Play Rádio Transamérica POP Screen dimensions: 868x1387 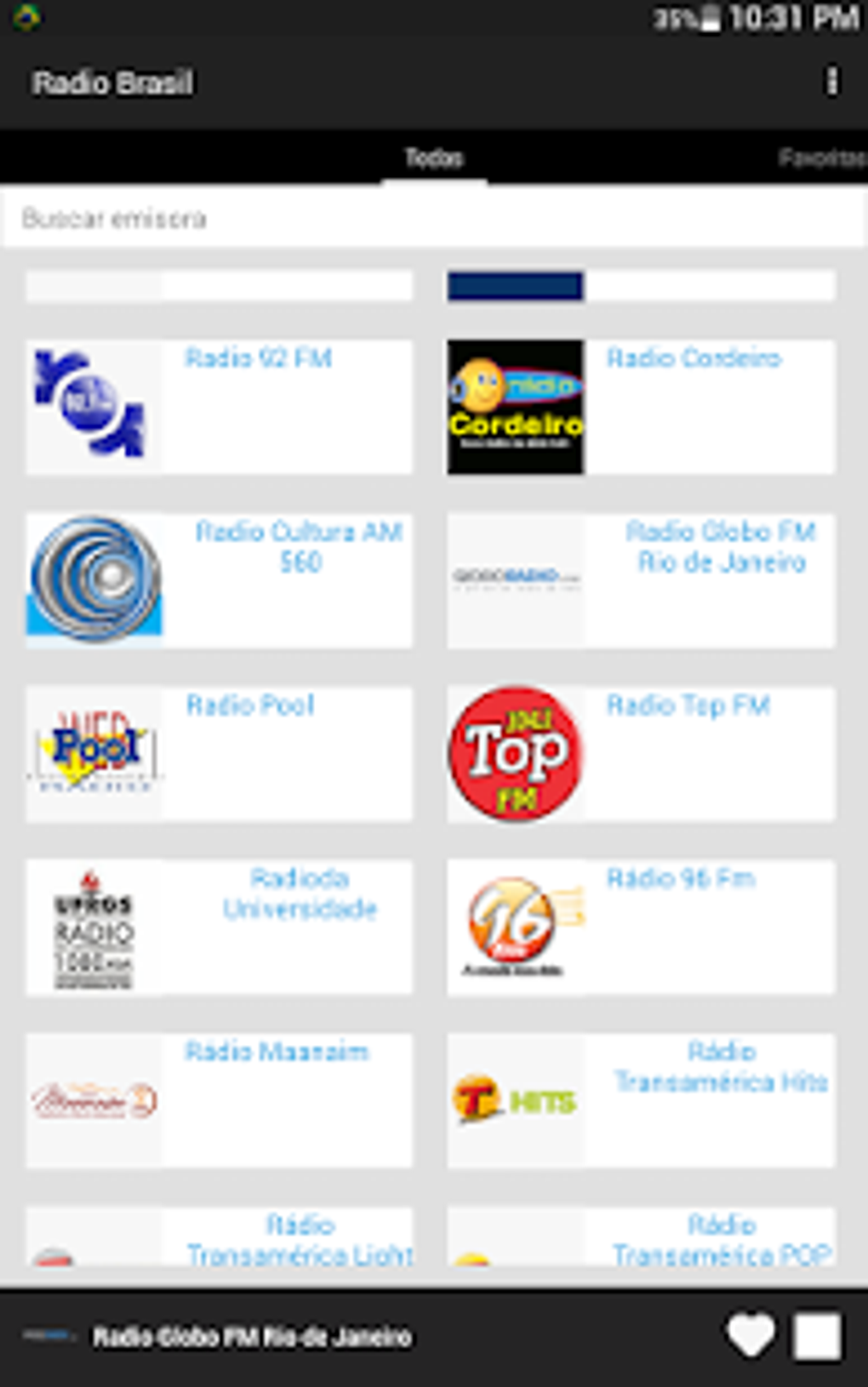pyautogui.click(x=641, y=1236)
